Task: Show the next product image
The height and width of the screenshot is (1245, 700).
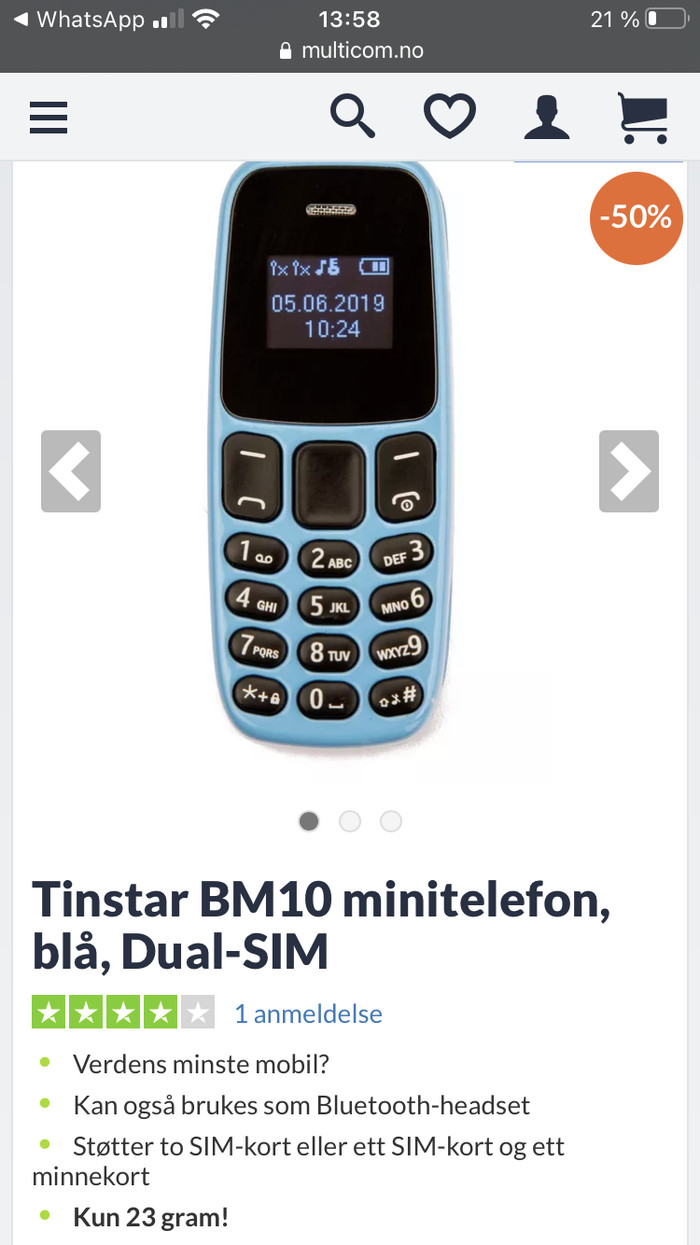Action: point(629,471)
